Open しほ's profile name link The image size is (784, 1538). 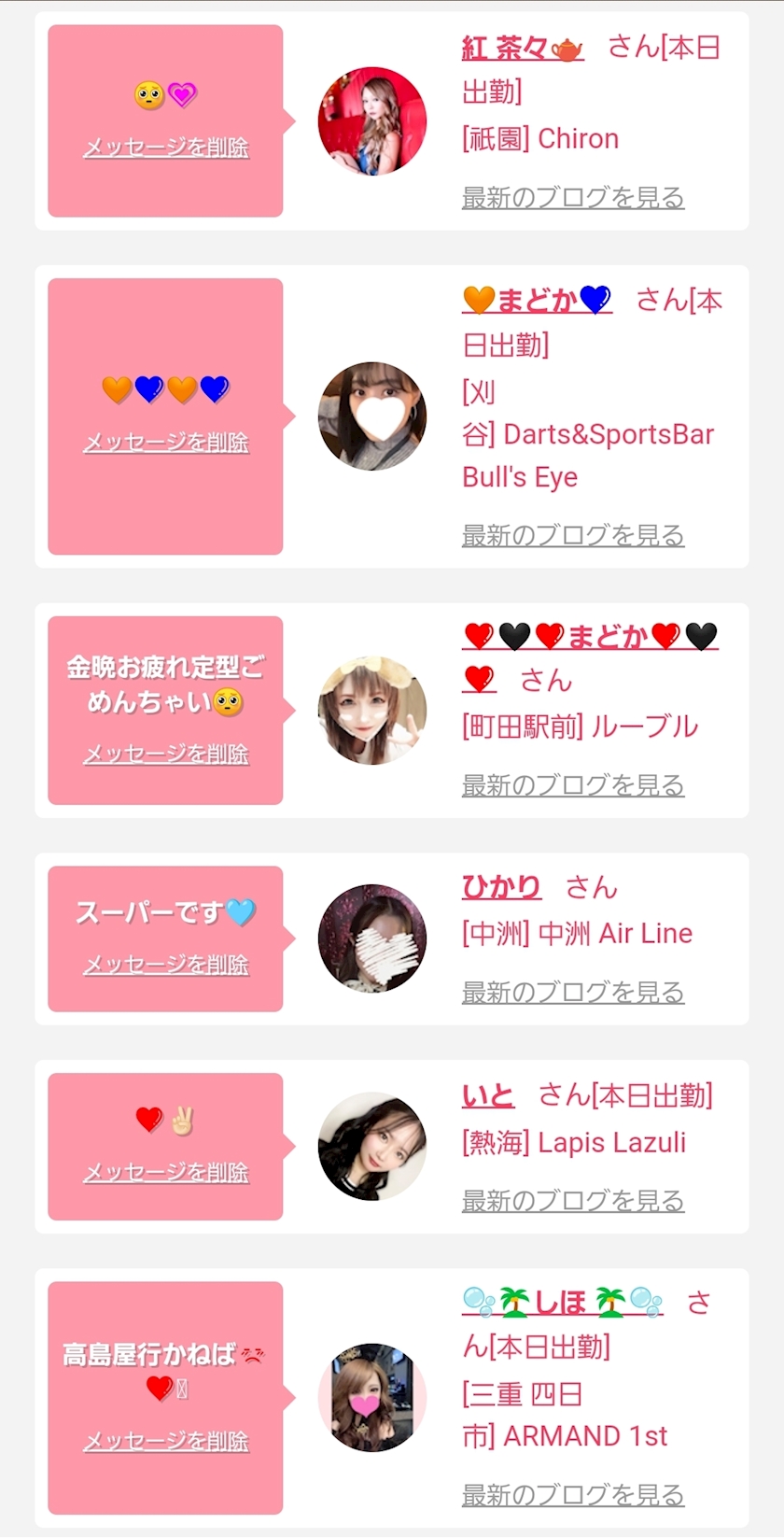[x=562, y=1302]
